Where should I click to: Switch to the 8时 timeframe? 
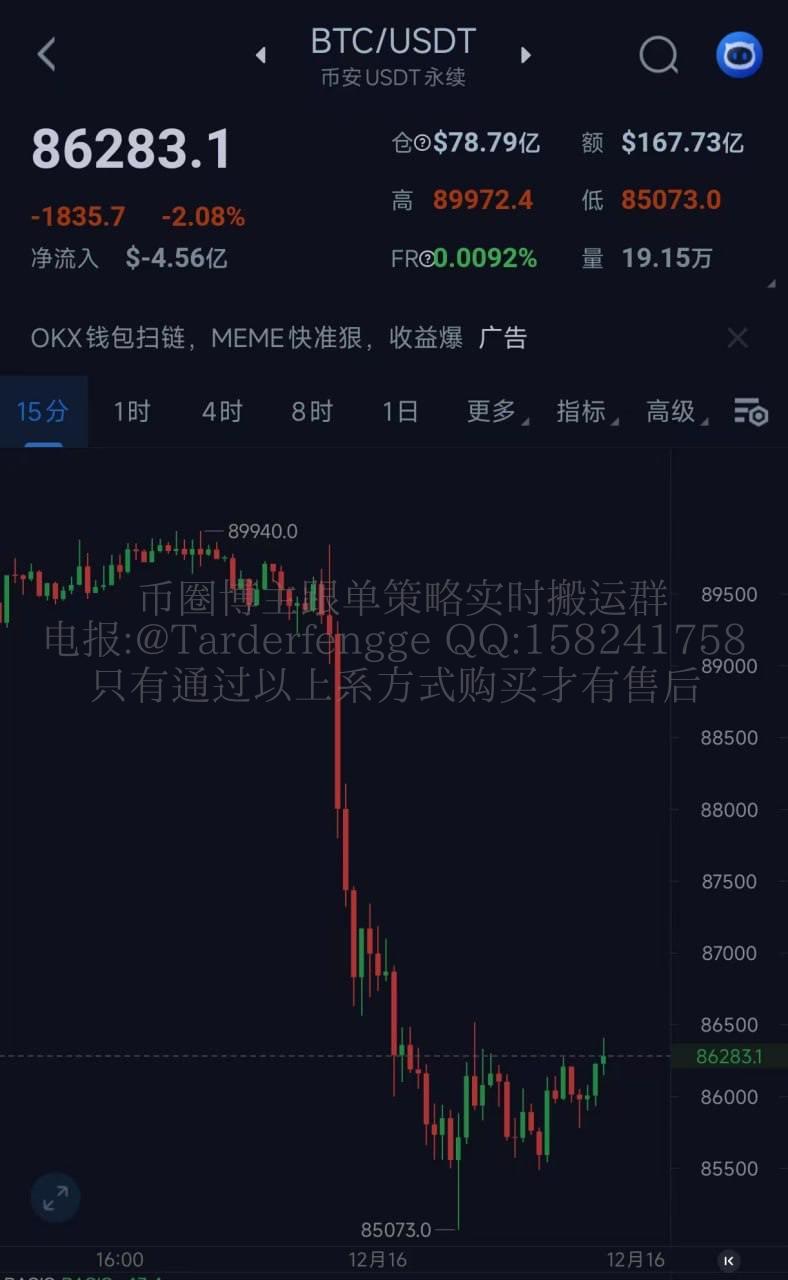pyautogui.click(x=311, y=411)
